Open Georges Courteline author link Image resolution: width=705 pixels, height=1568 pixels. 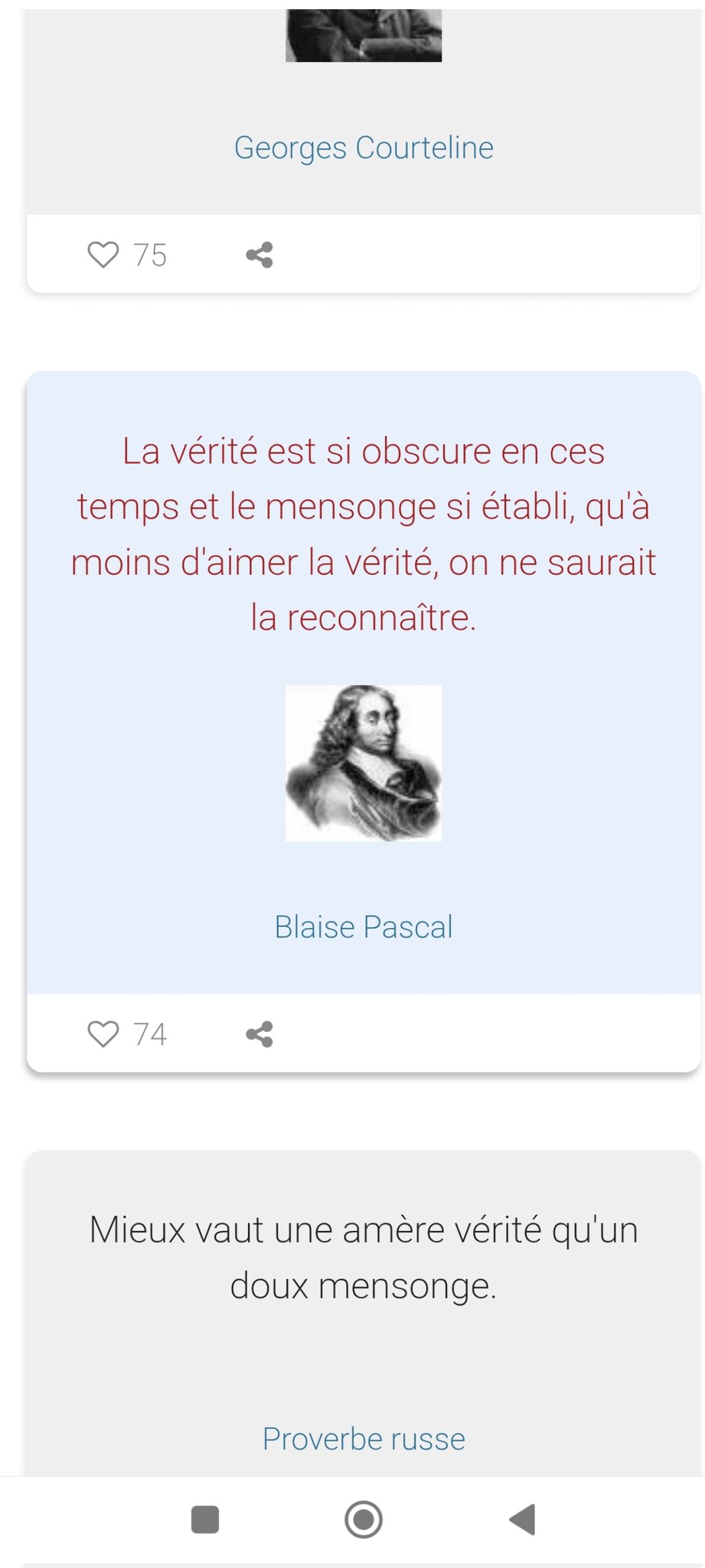coord(364,148)
